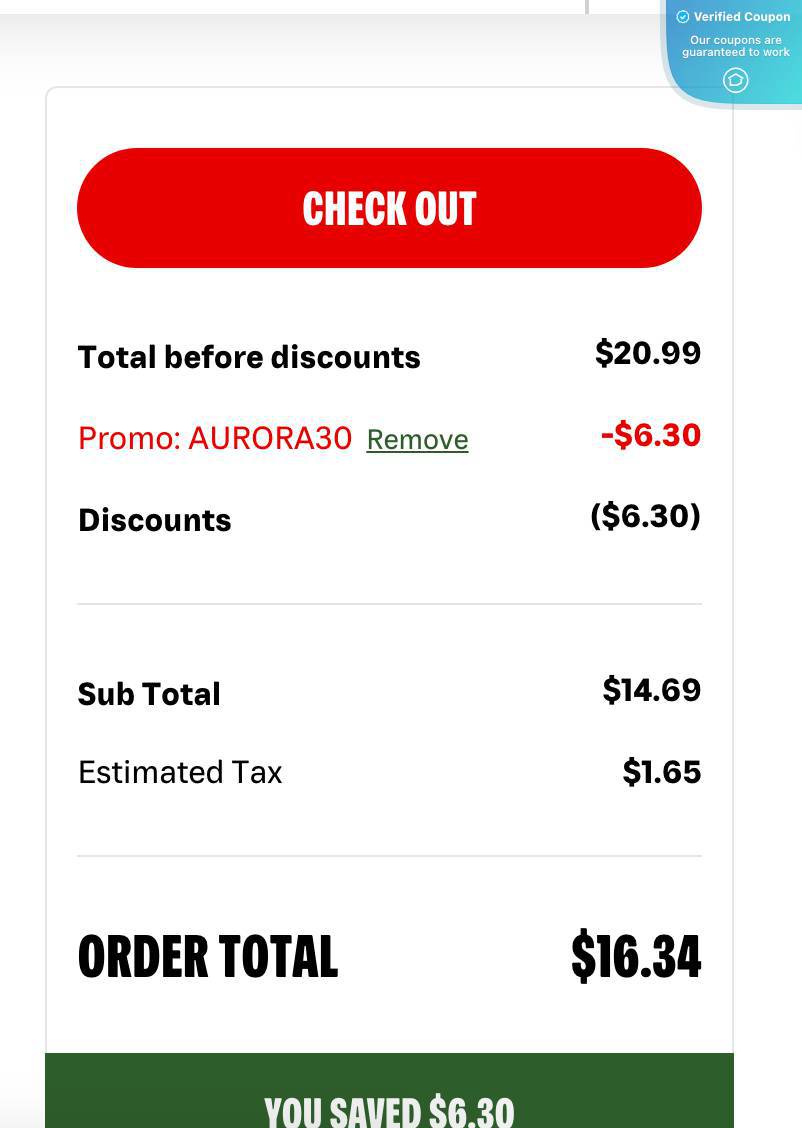Select the Promo: AURORA30 text
The image size is (802, 1128).
pyautogui.click(x=215, y=438)
